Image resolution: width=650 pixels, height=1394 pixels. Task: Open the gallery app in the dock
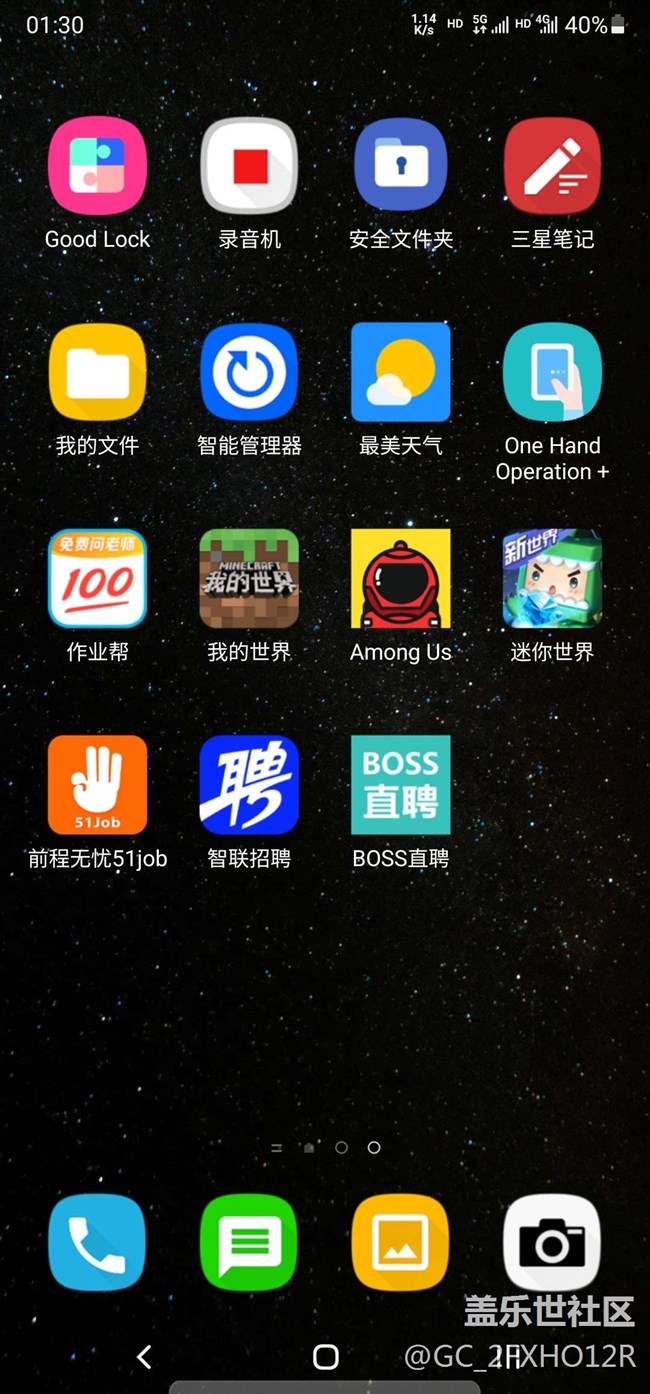[401, 1242]
